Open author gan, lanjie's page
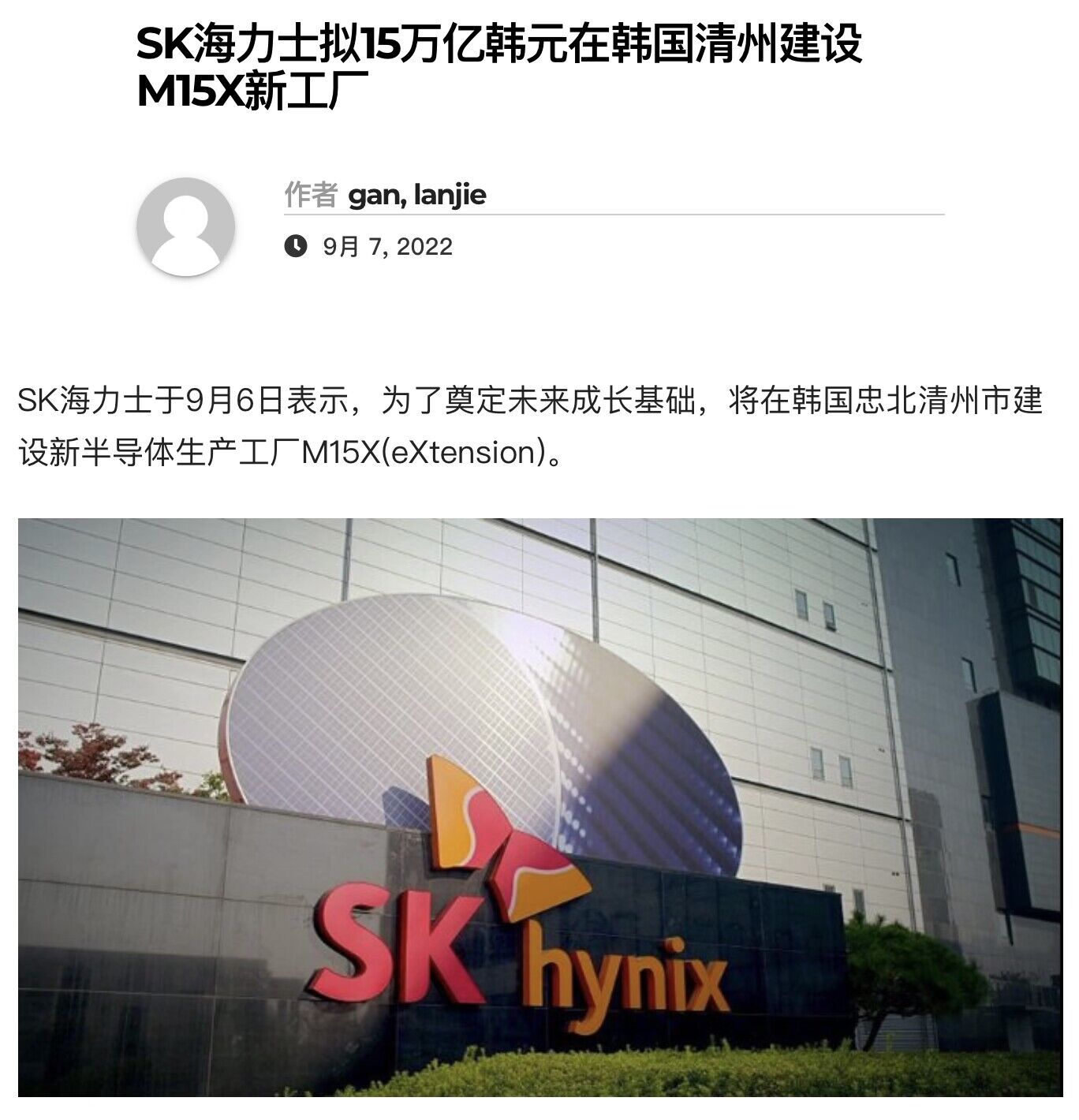 coord(416,195)
